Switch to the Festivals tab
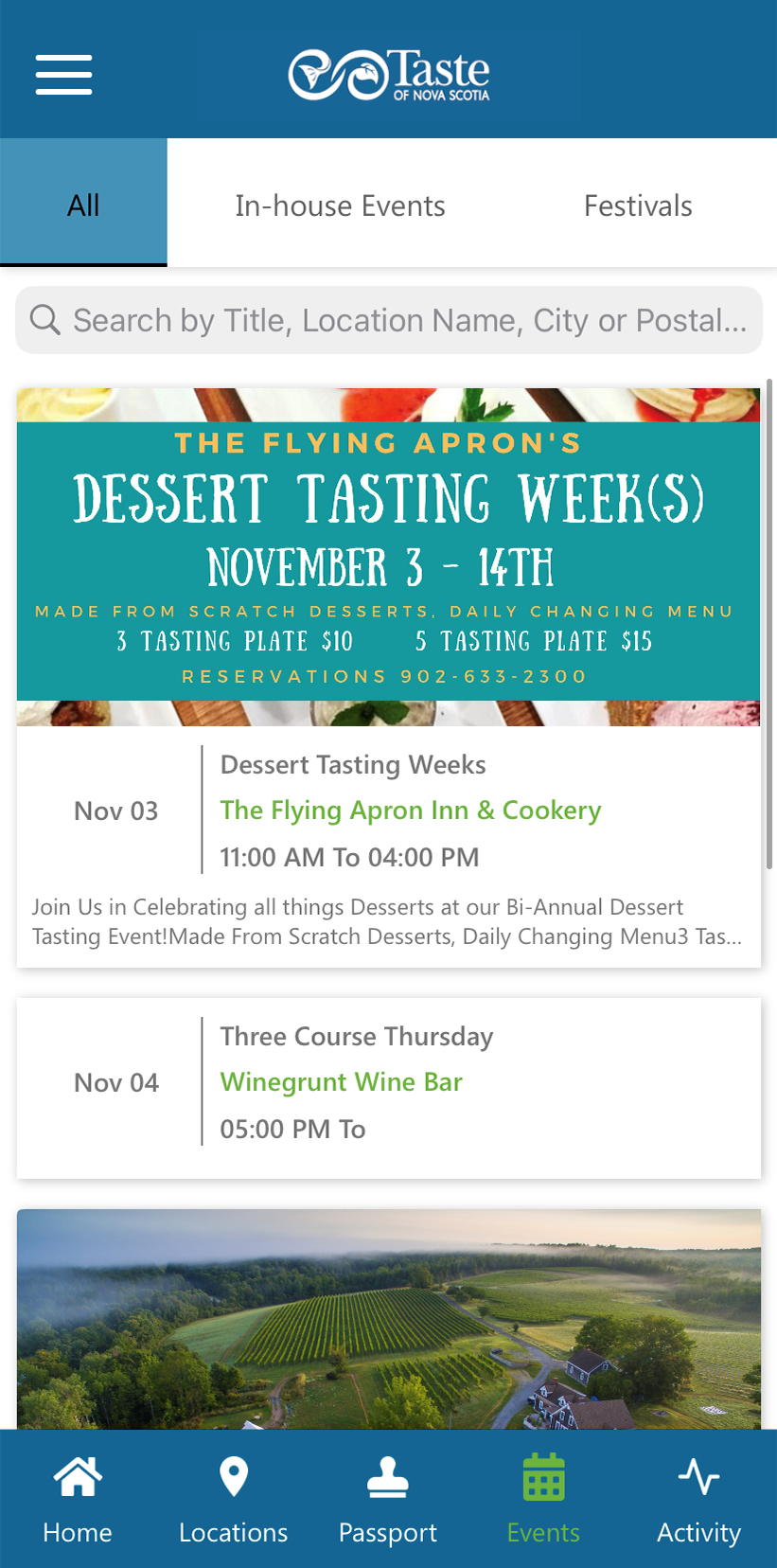This screenshot has height=1568, width=777. (x=638, y=205)
